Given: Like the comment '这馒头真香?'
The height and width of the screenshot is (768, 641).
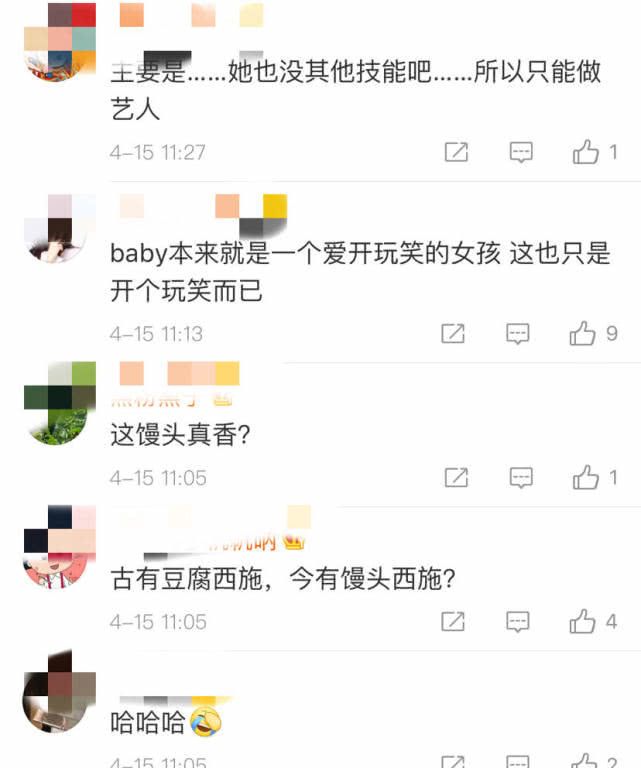Looking at the screenshot, I should pos(586,477).
